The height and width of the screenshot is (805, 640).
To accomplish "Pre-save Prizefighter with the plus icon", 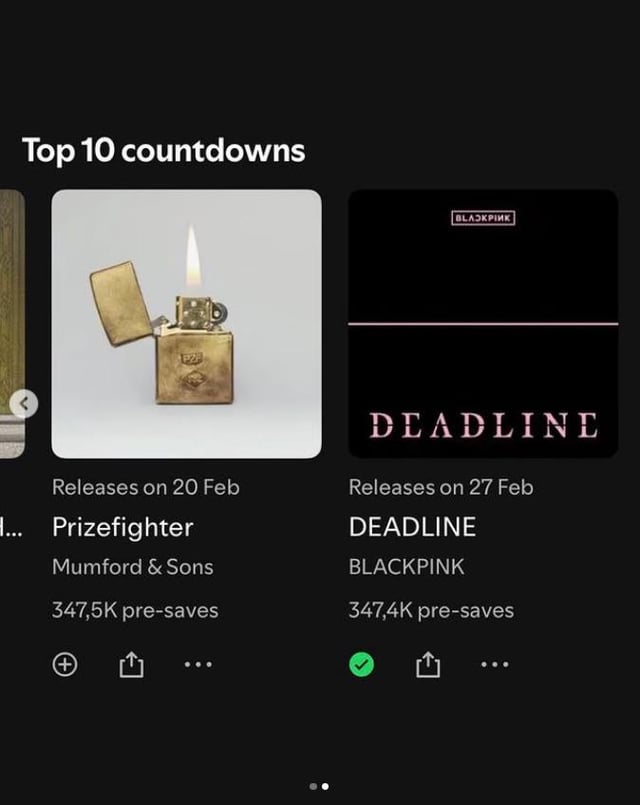I will coord(65,665).
